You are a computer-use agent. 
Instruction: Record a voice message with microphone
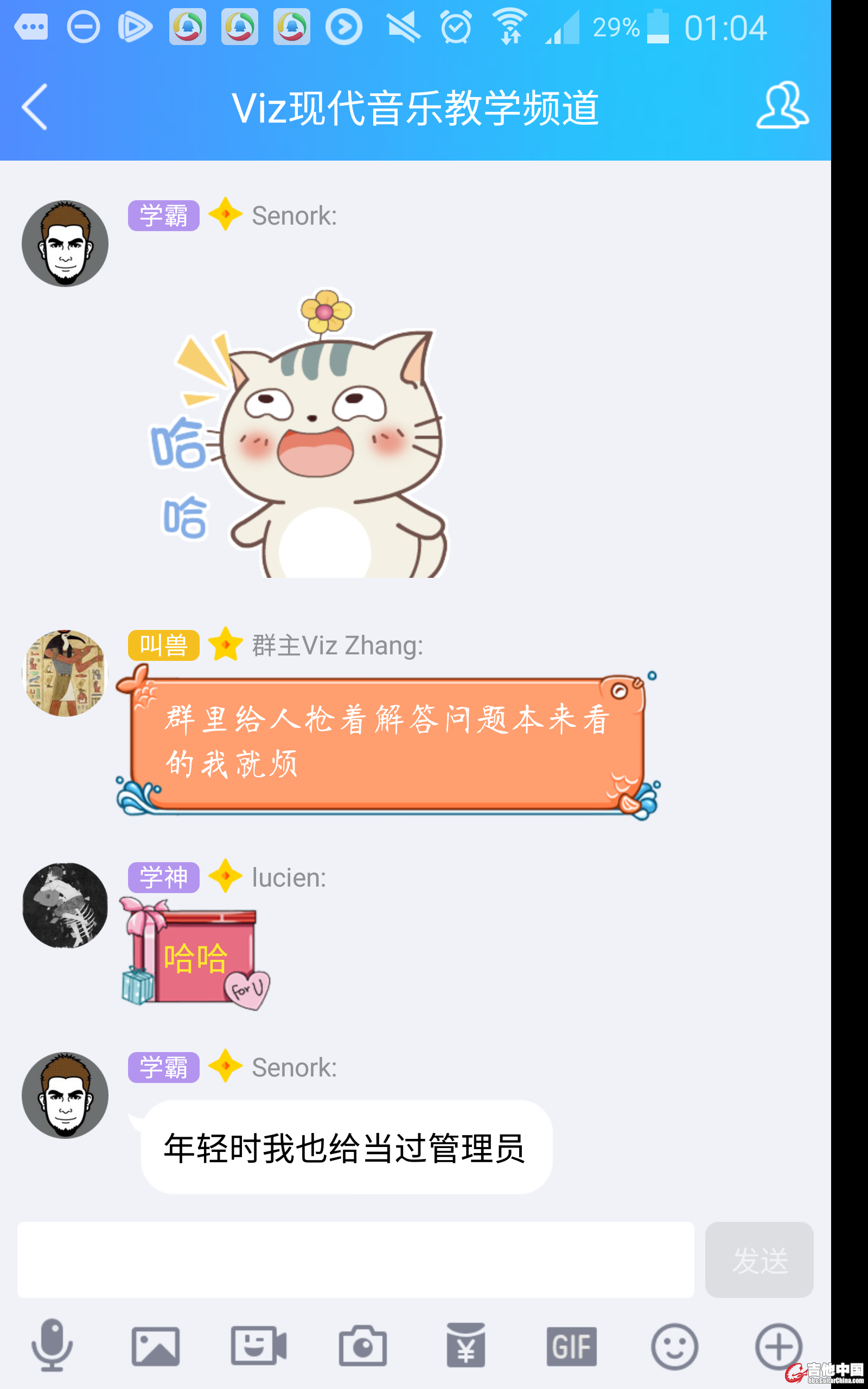click(x=52, y=1345)
